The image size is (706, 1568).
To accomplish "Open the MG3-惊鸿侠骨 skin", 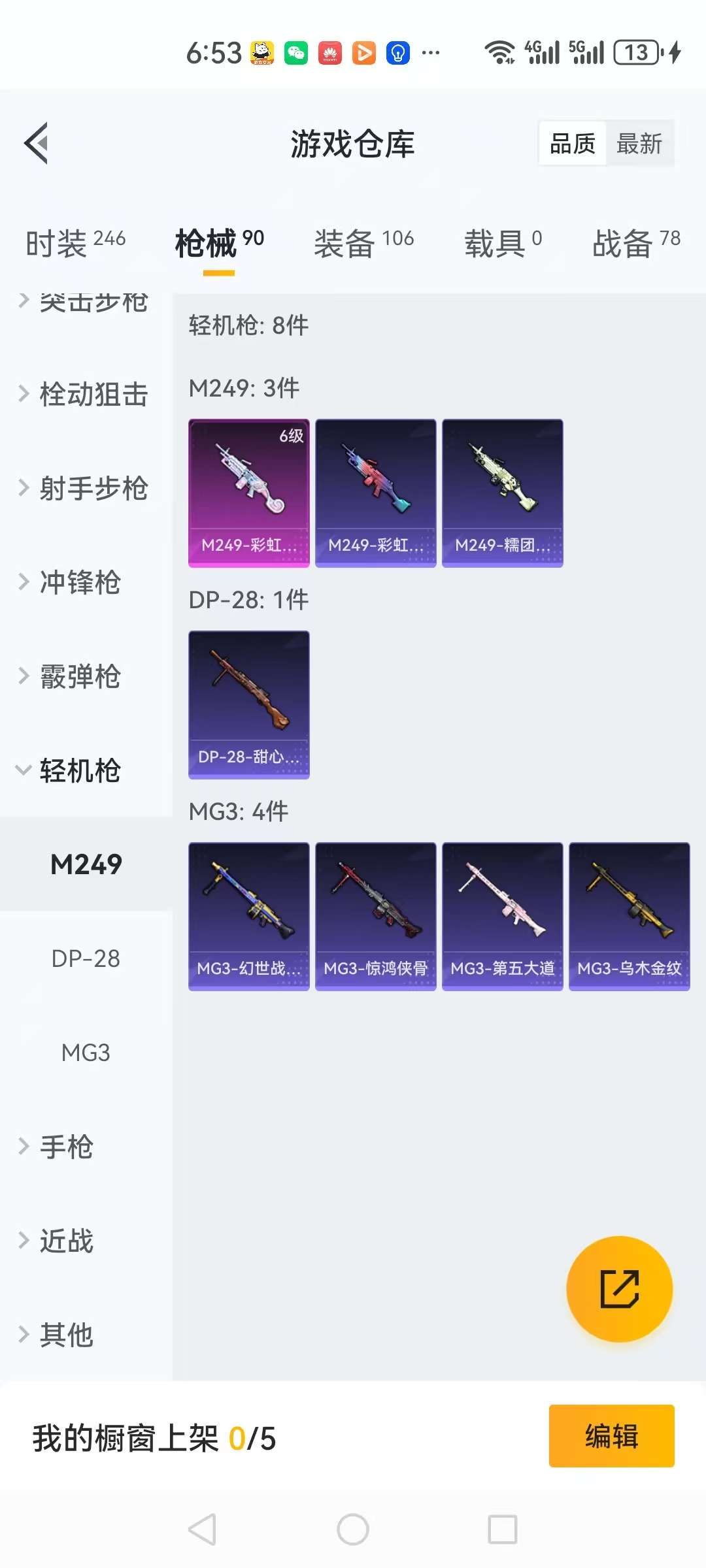I will pyautogui.click(x=375, y=916).
